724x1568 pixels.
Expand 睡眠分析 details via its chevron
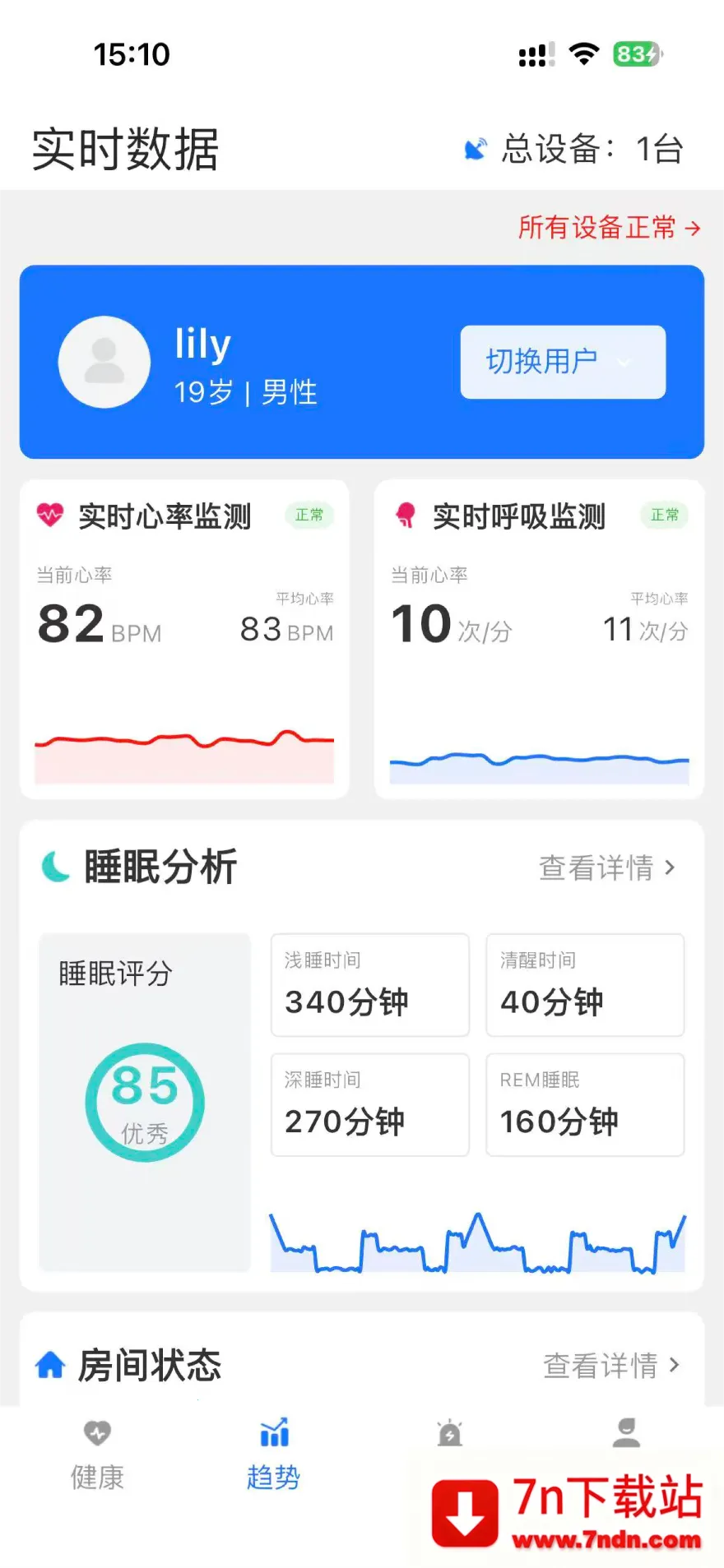click(x=669, y=867)
